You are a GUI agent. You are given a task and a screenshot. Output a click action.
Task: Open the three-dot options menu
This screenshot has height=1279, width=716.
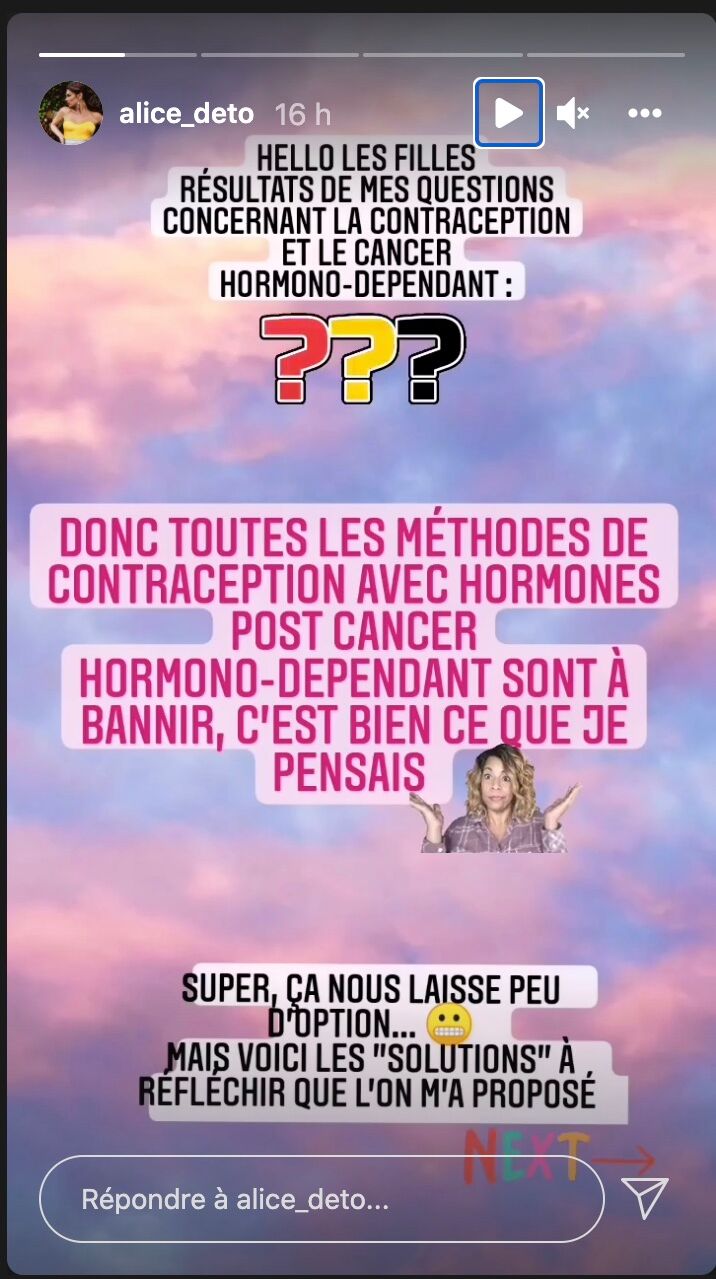[645, 114]
